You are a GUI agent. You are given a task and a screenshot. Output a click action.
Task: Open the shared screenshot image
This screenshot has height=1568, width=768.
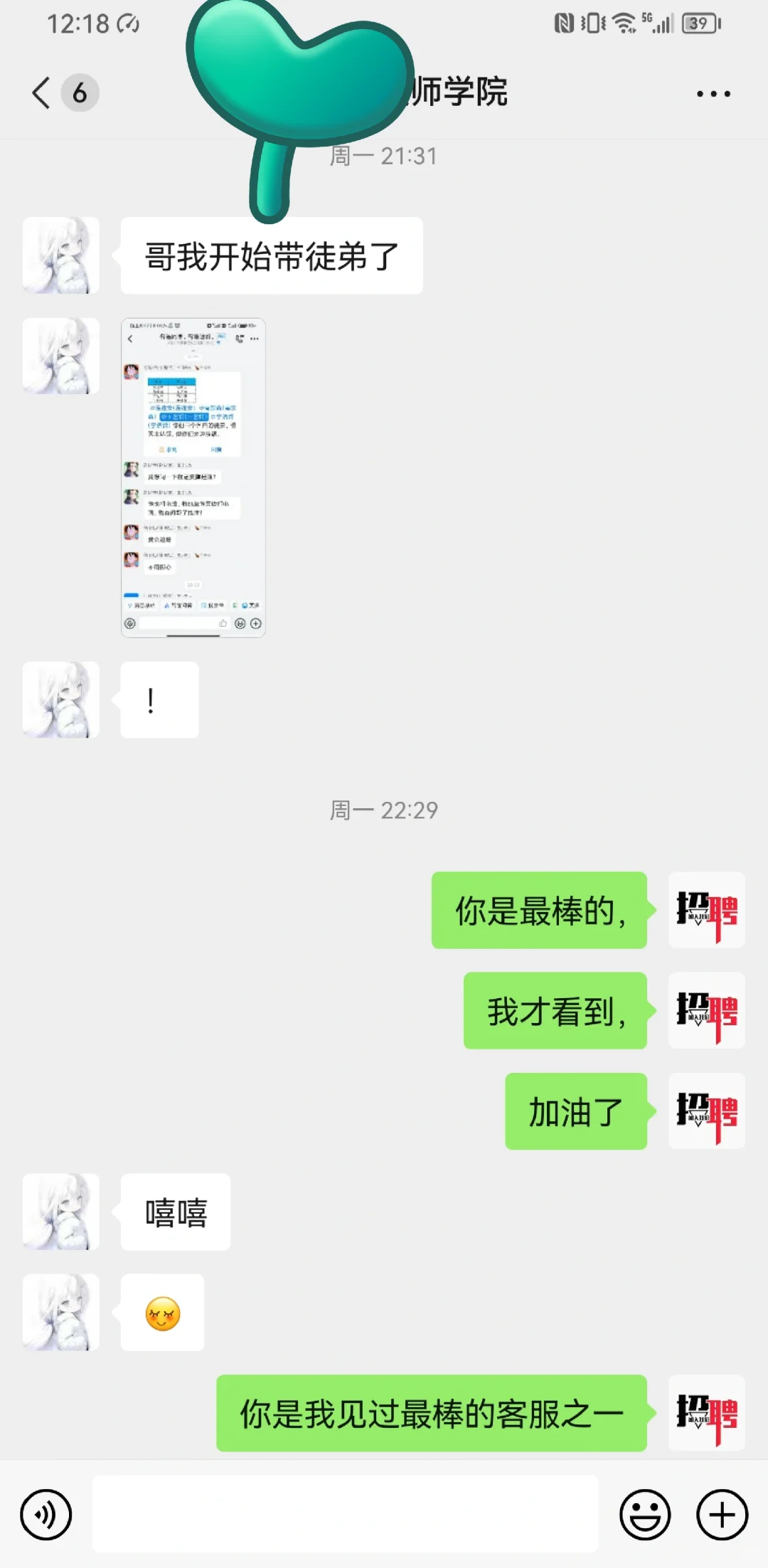tap(193, 477)
